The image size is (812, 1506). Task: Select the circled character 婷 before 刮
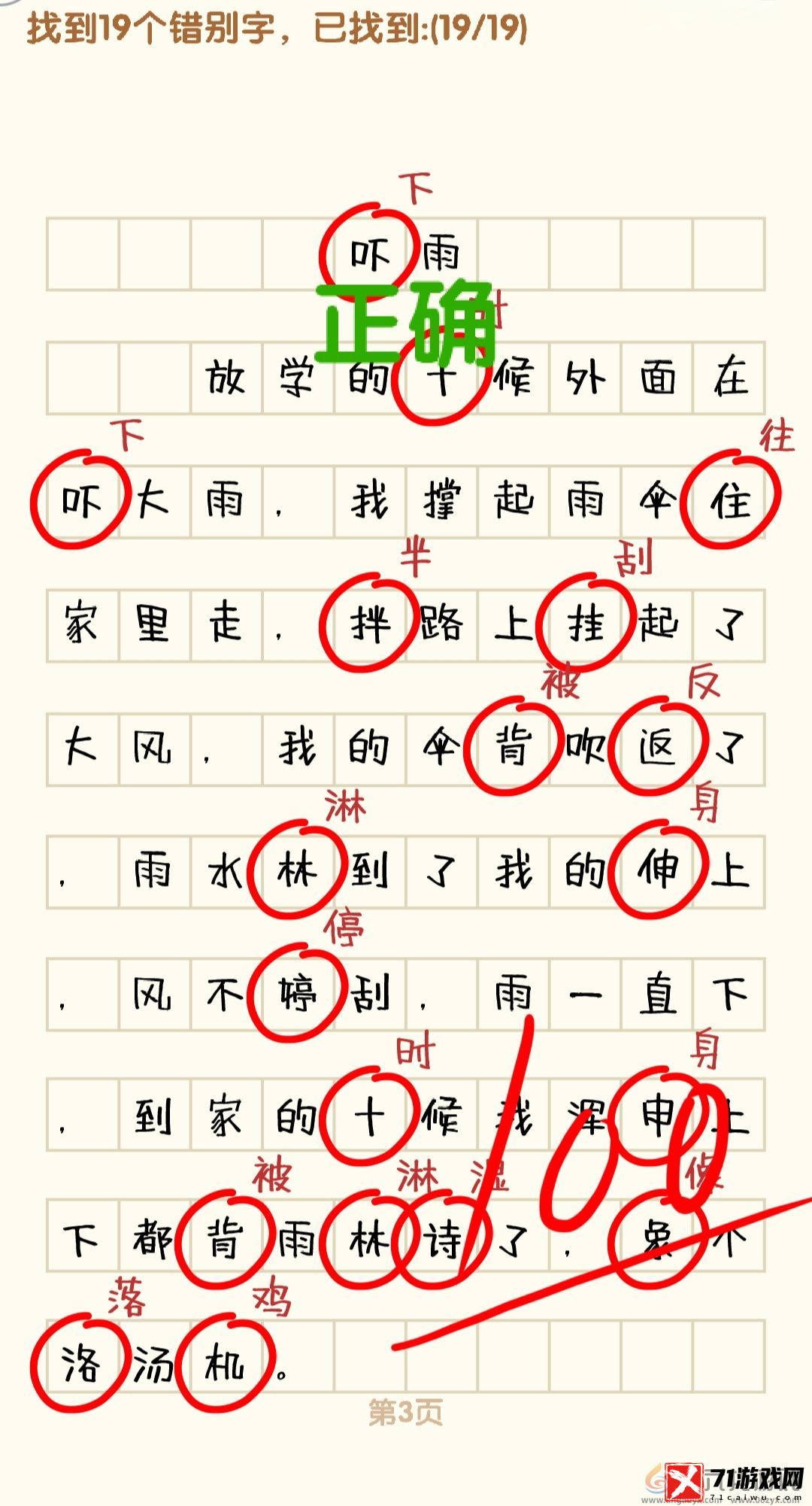click(297, 993)
